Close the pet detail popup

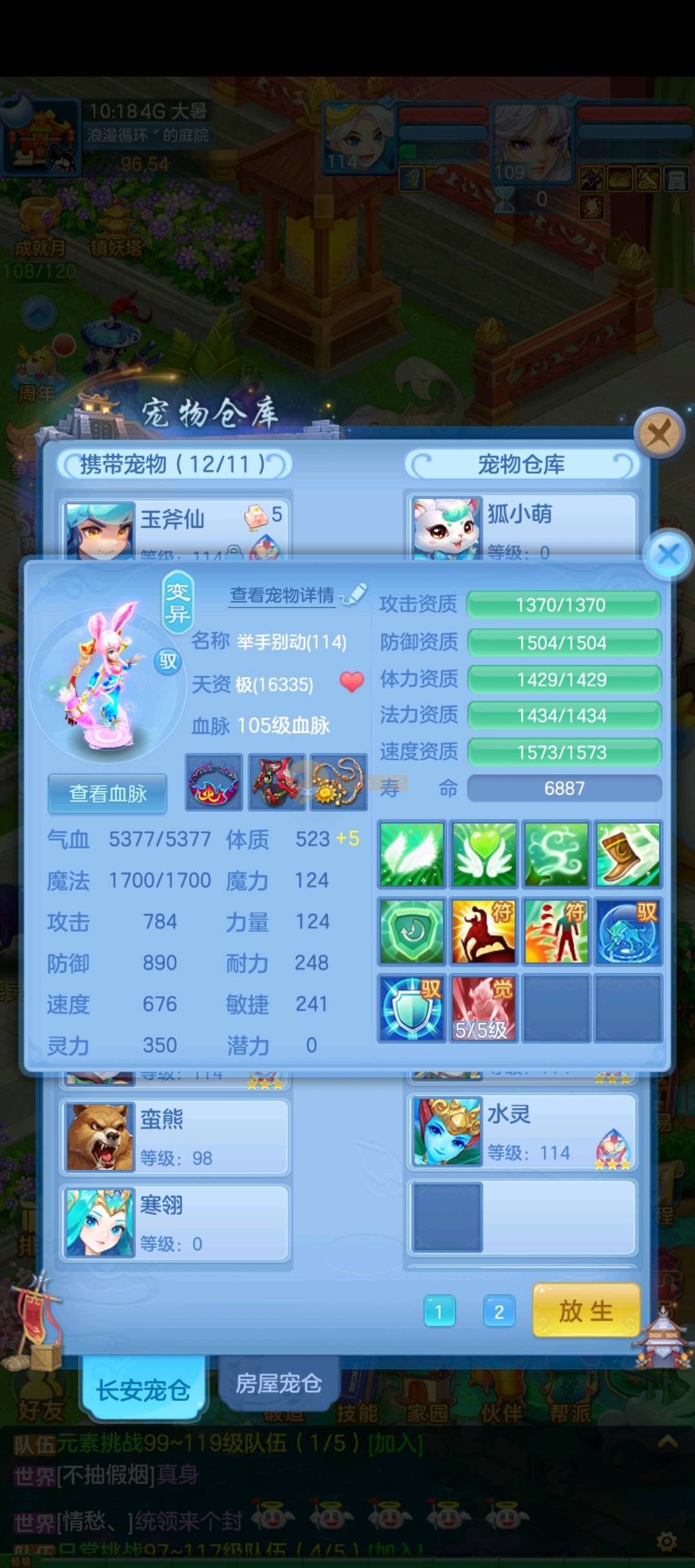(x=668, y=554)
